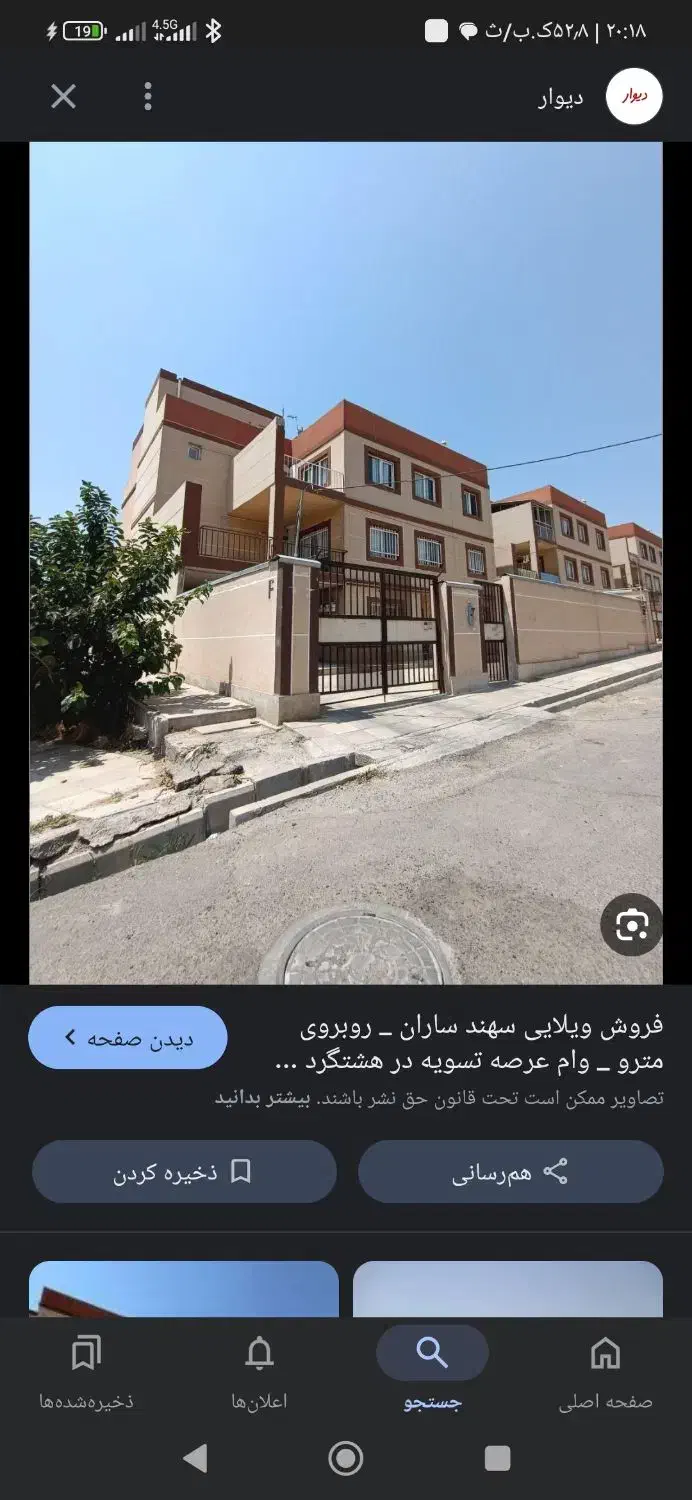Select the جستجو tab
The height and width of the screenshot is (1500, 692).
coord(432,1369)
